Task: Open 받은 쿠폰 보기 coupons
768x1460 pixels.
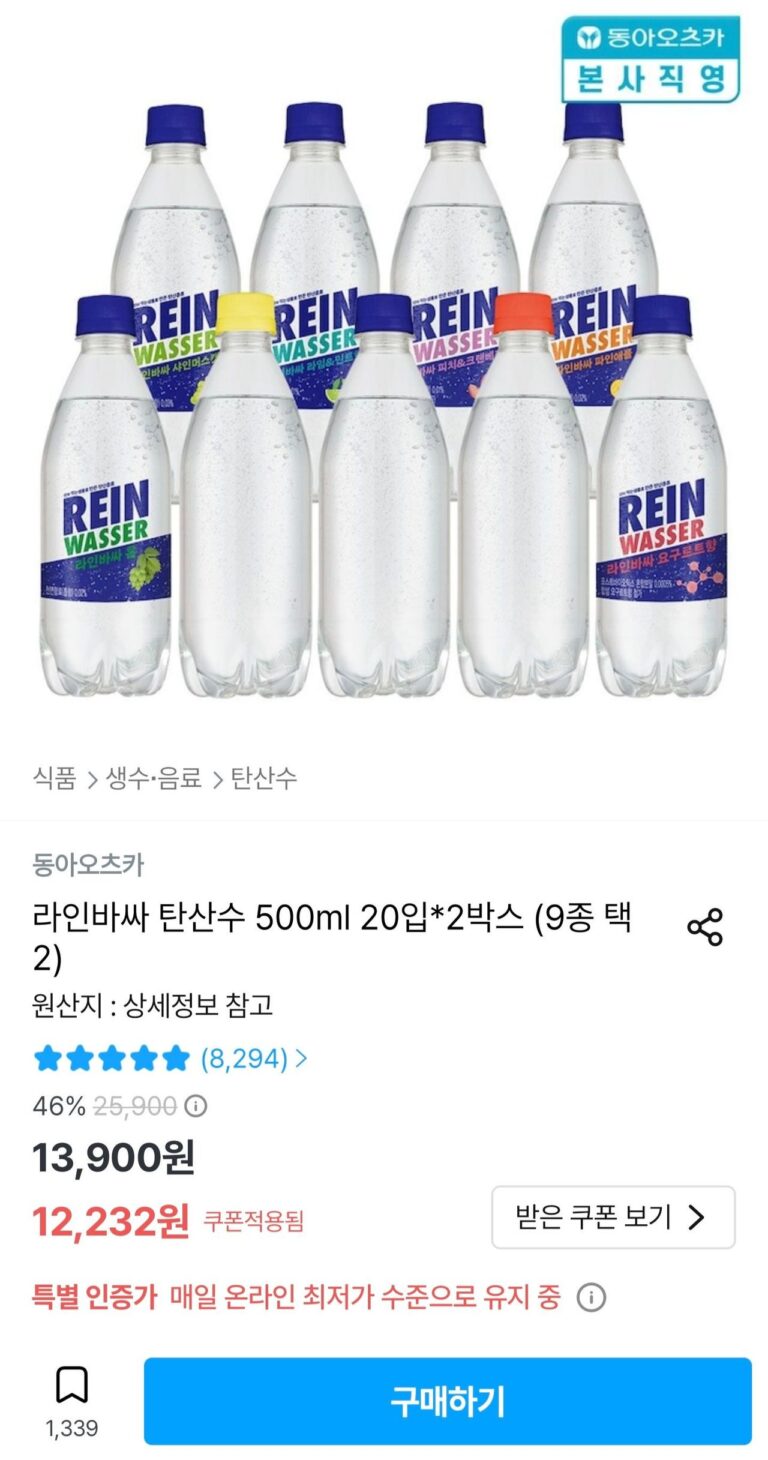Action: pyautogui.click(x=613, y=1217)
